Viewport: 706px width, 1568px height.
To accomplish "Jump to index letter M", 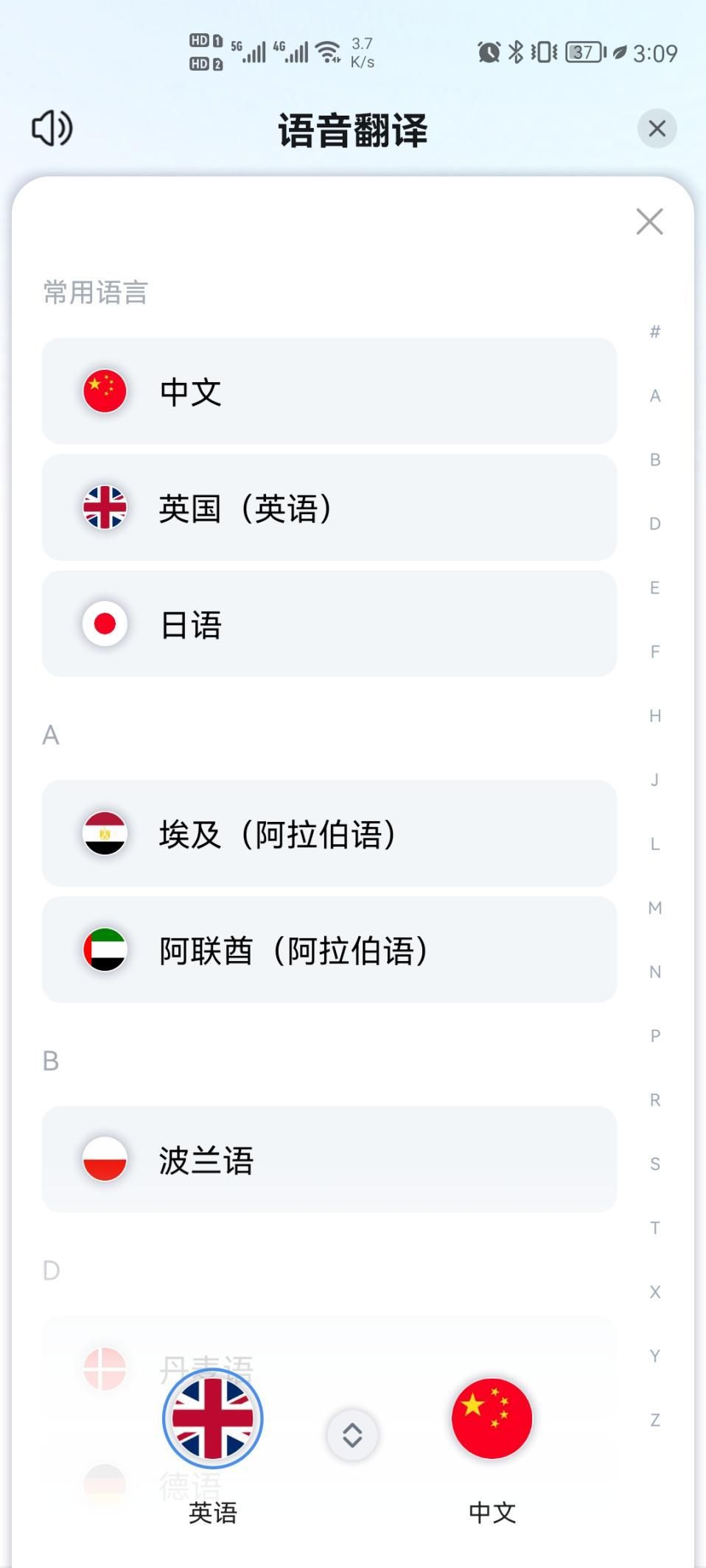I will coord(655,908).
